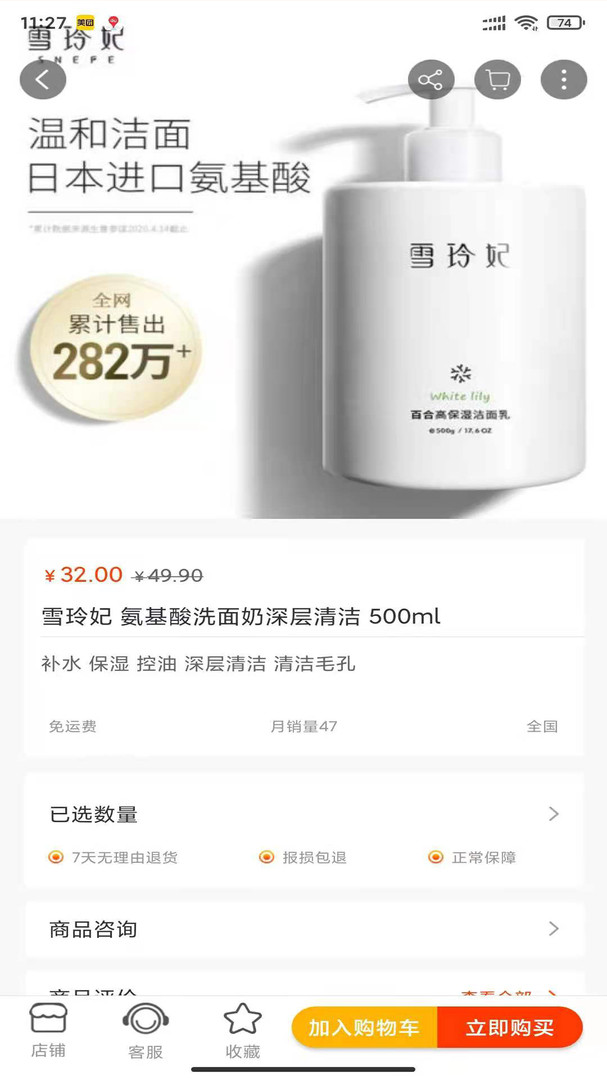
Task: Share this product
Action: 431,80
